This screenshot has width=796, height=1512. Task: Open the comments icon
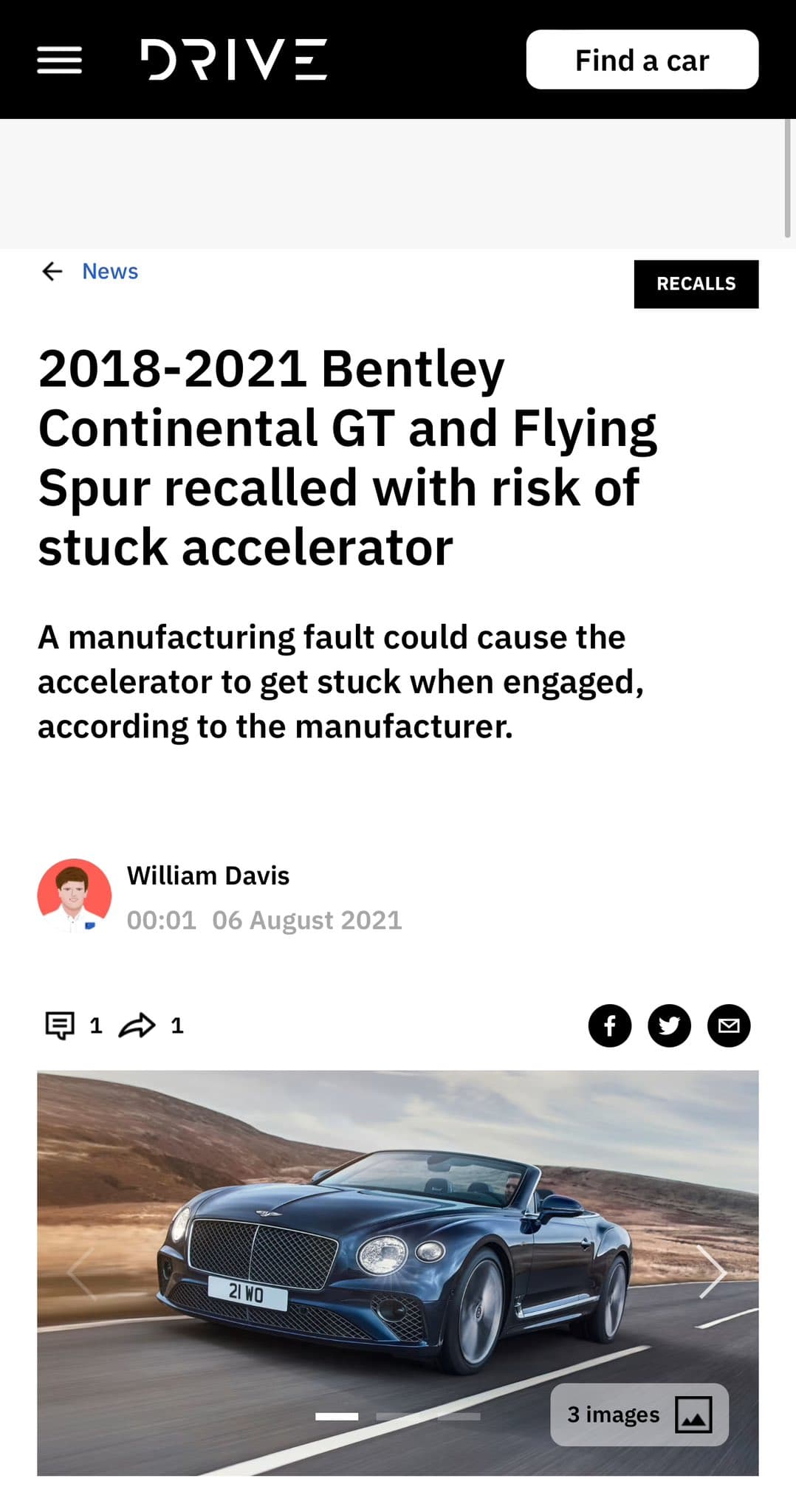tap(60, 1025)
